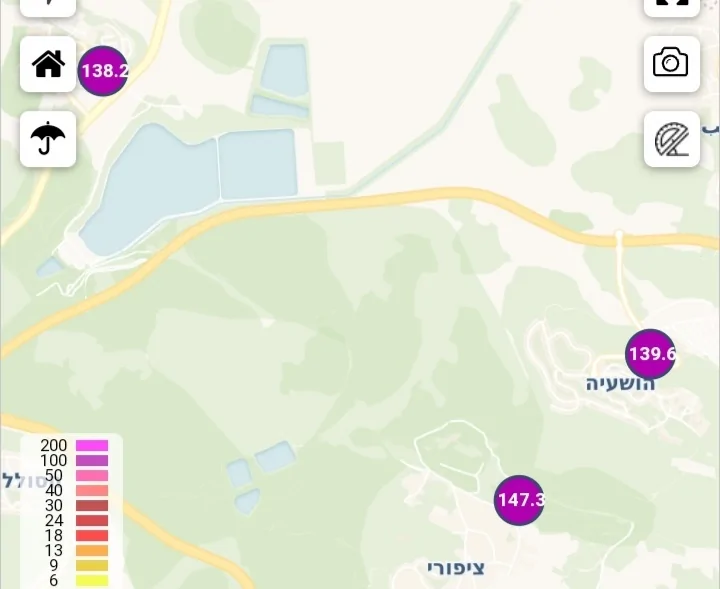Take a map snapshot with the camera button

(671, 64)
